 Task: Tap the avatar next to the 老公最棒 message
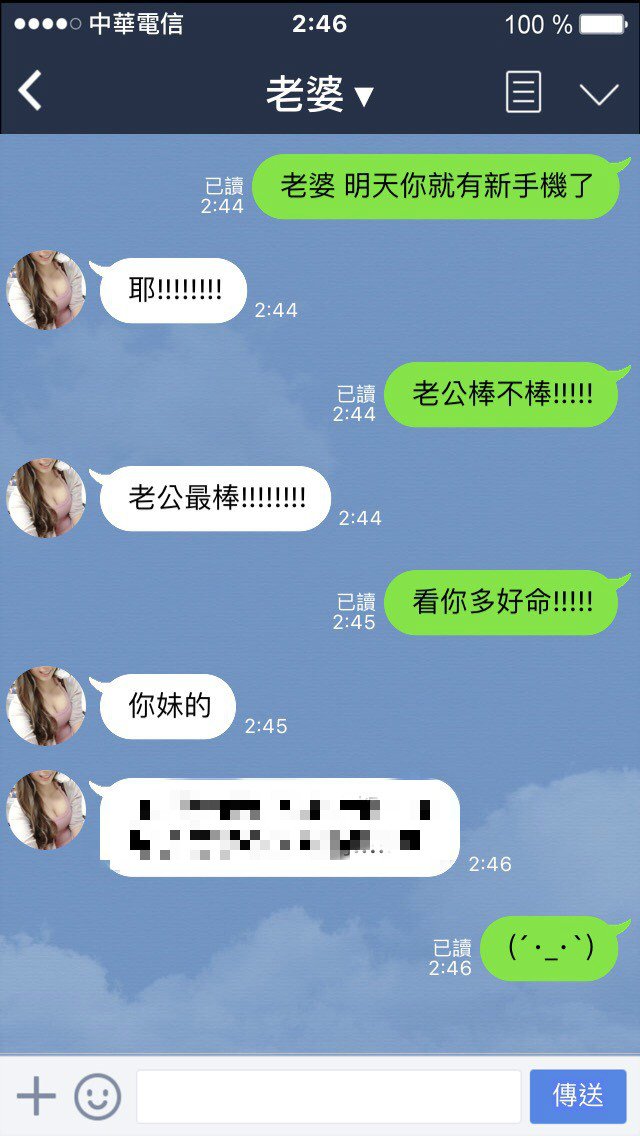tap(46, 498)
